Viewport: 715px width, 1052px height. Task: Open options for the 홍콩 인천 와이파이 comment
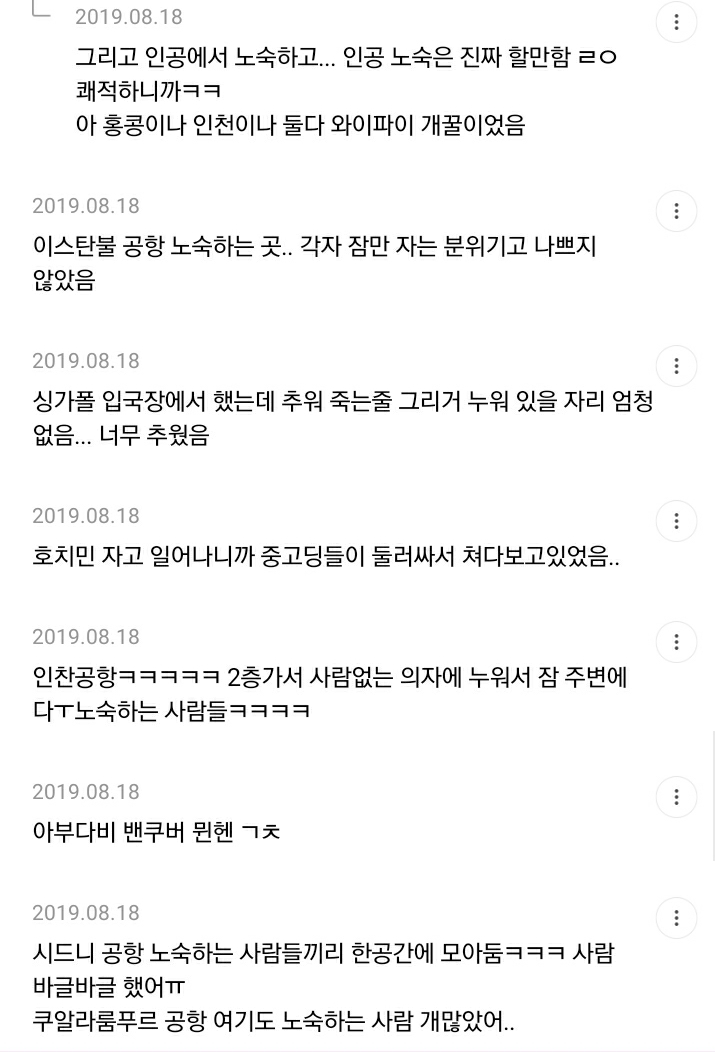676,22
